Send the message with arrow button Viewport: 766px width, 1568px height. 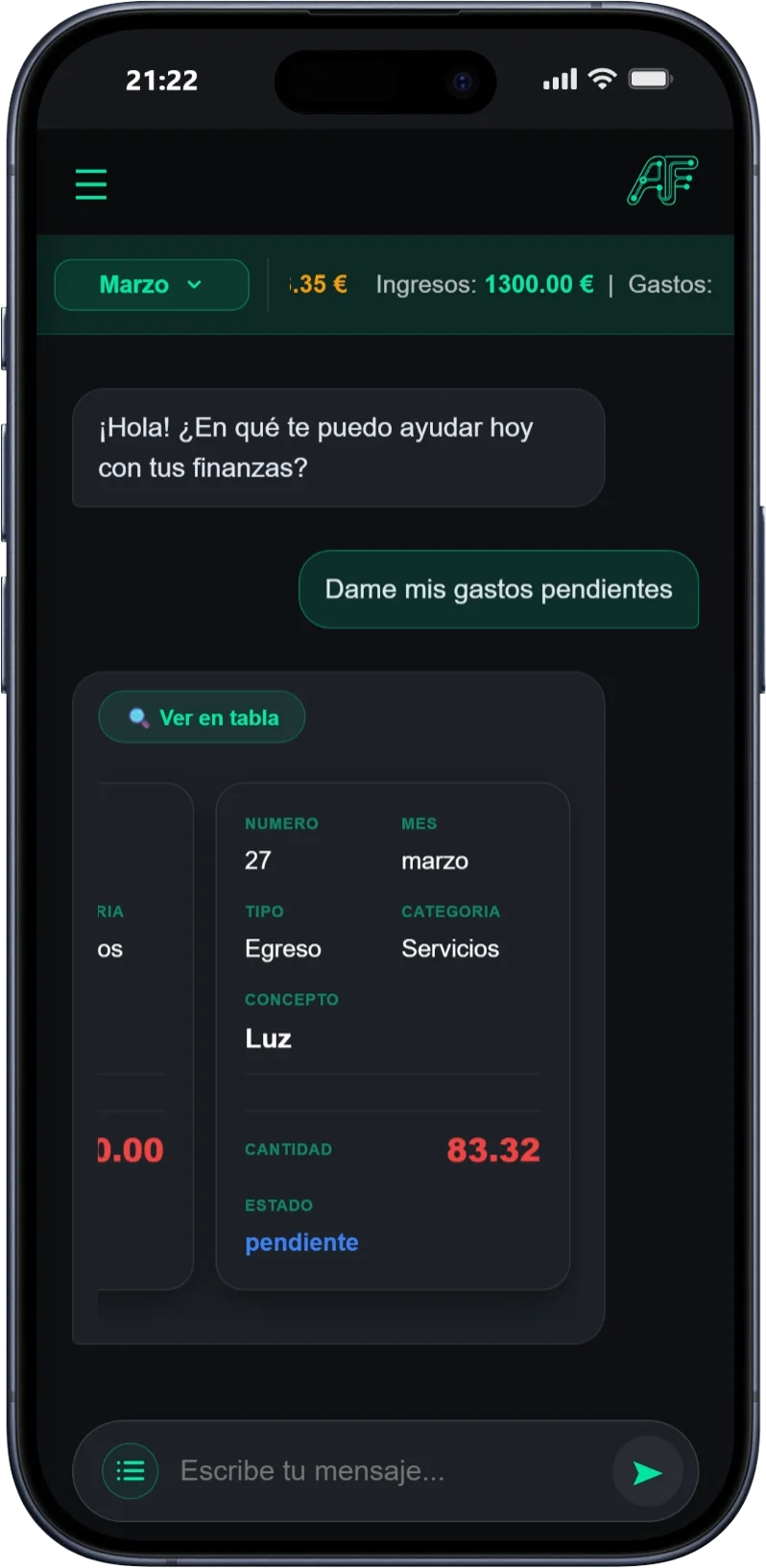click(x=647, y=1472)
